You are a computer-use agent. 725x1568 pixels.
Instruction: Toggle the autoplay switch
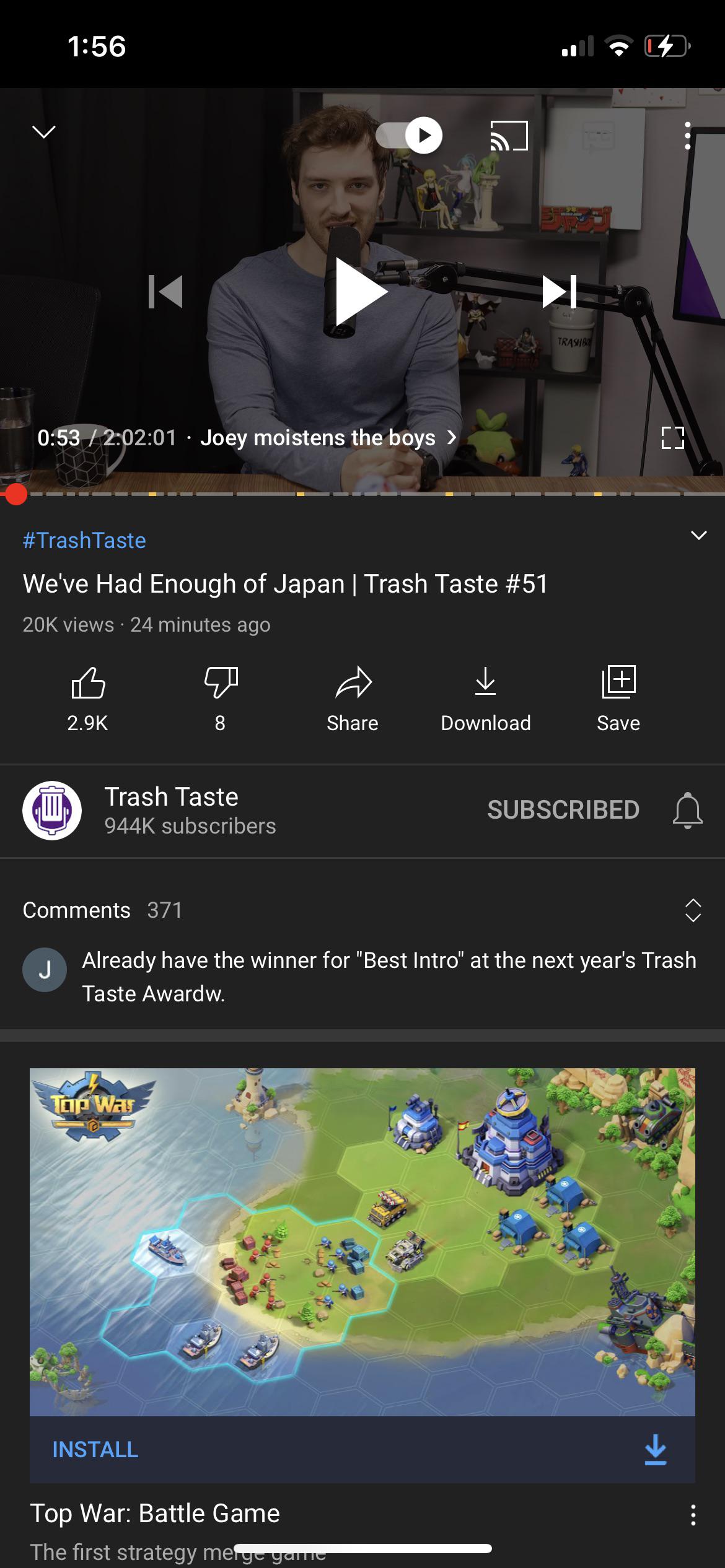pyautogui.click(x=410, y=135)
